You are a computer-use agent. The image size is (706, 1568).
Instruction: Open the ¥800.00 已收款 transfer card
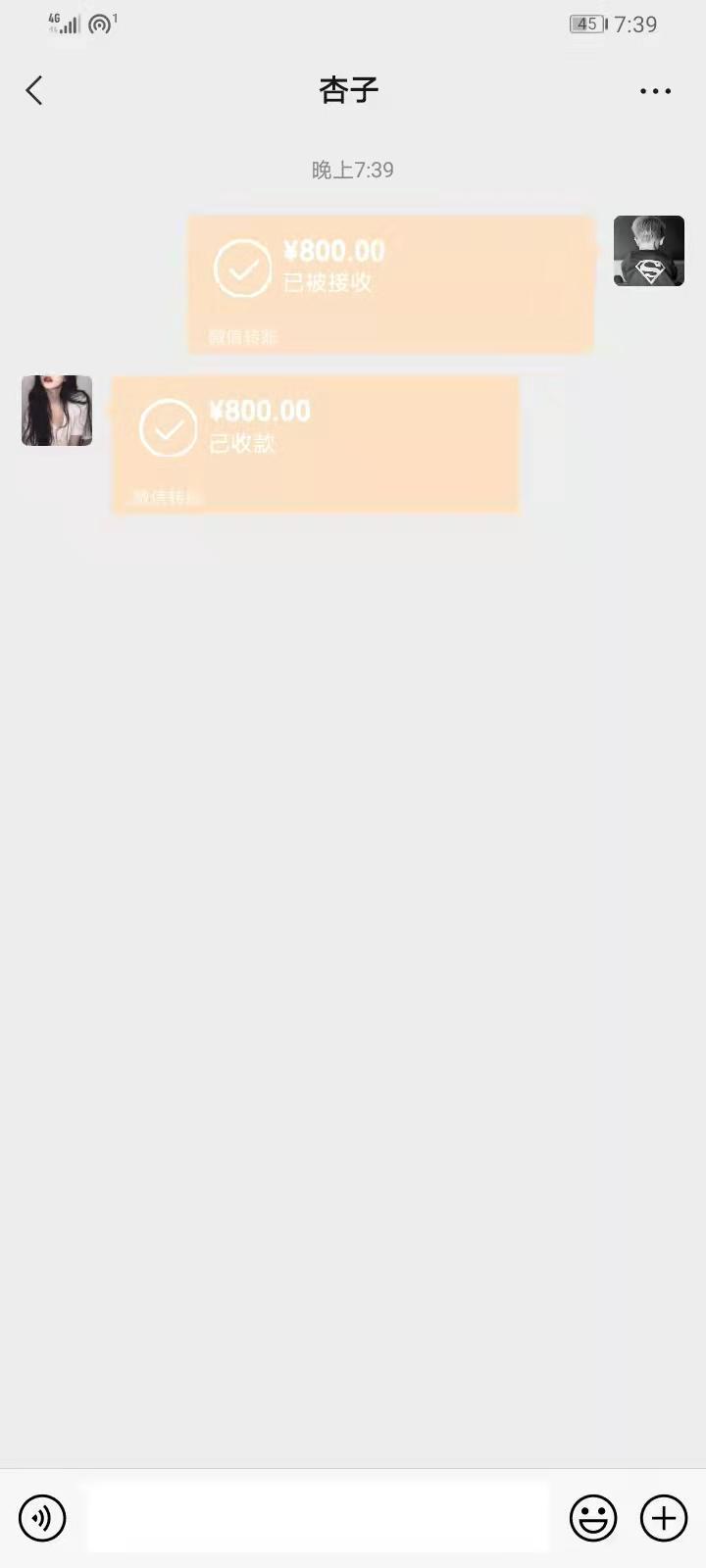(316, 443)
